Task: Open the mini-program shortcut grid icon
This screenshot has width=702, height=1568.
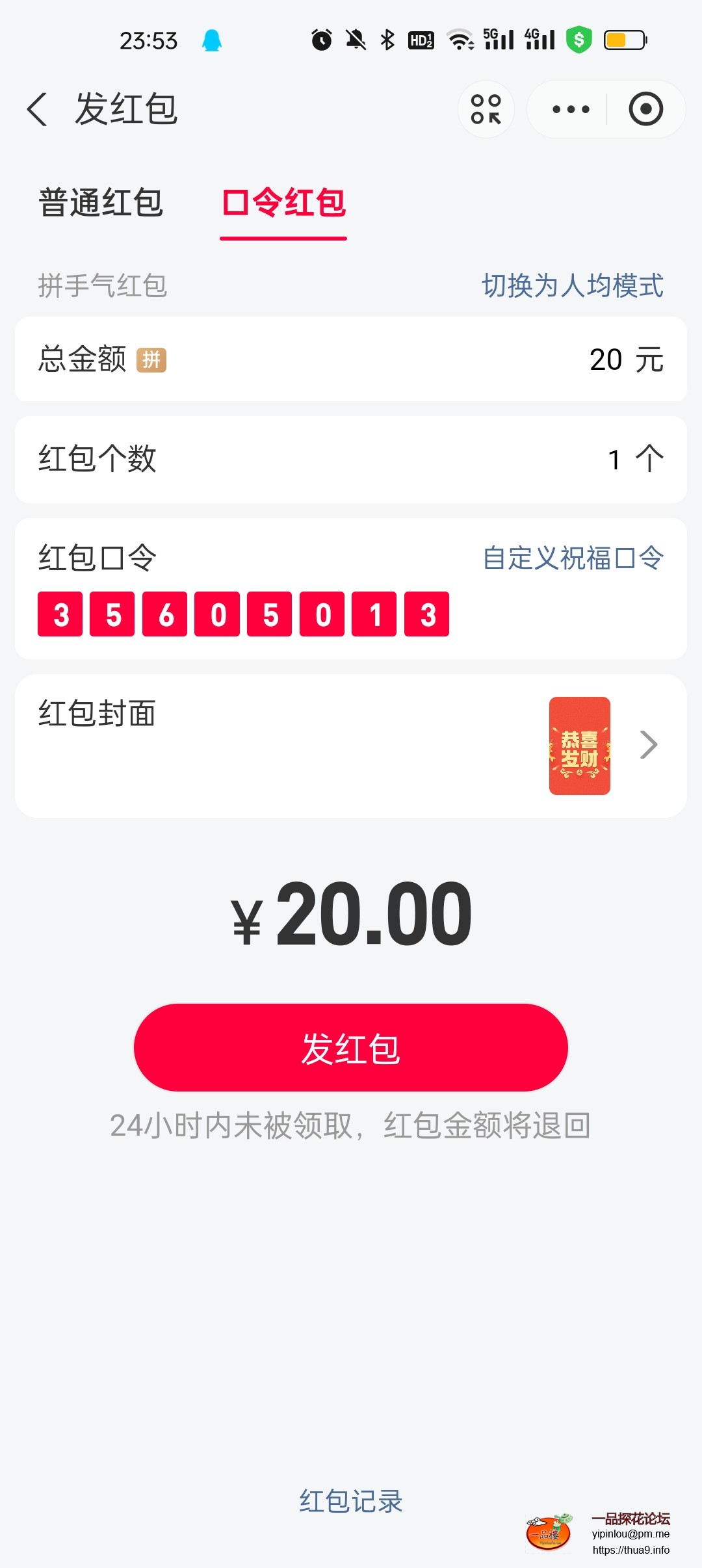Action: pos(486,109)
